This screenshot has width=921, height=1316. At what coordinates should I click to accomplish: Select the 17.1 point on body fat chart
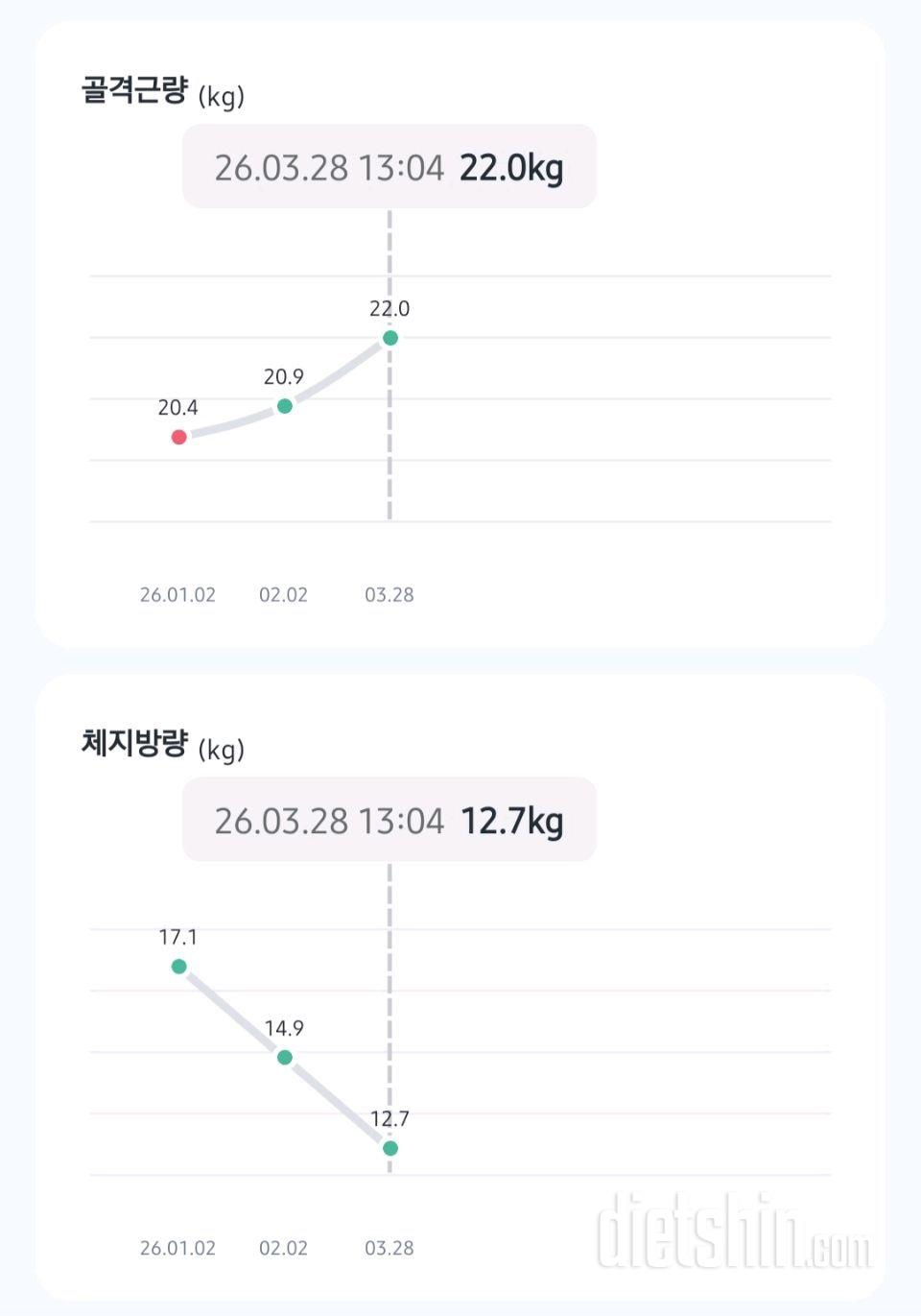point(178,967)
